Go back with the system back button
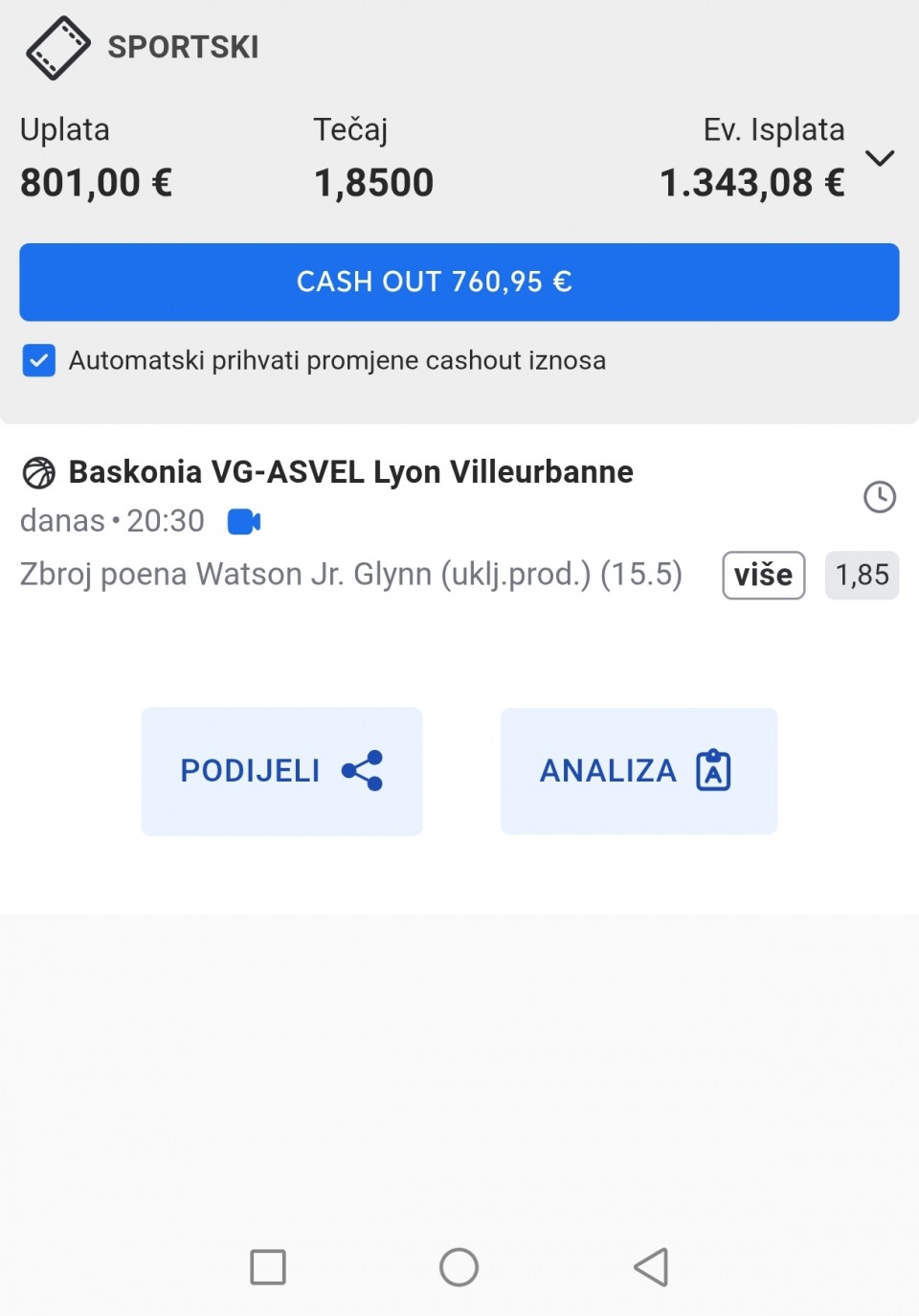919x1316 pixels. (x=651, y=1267)
